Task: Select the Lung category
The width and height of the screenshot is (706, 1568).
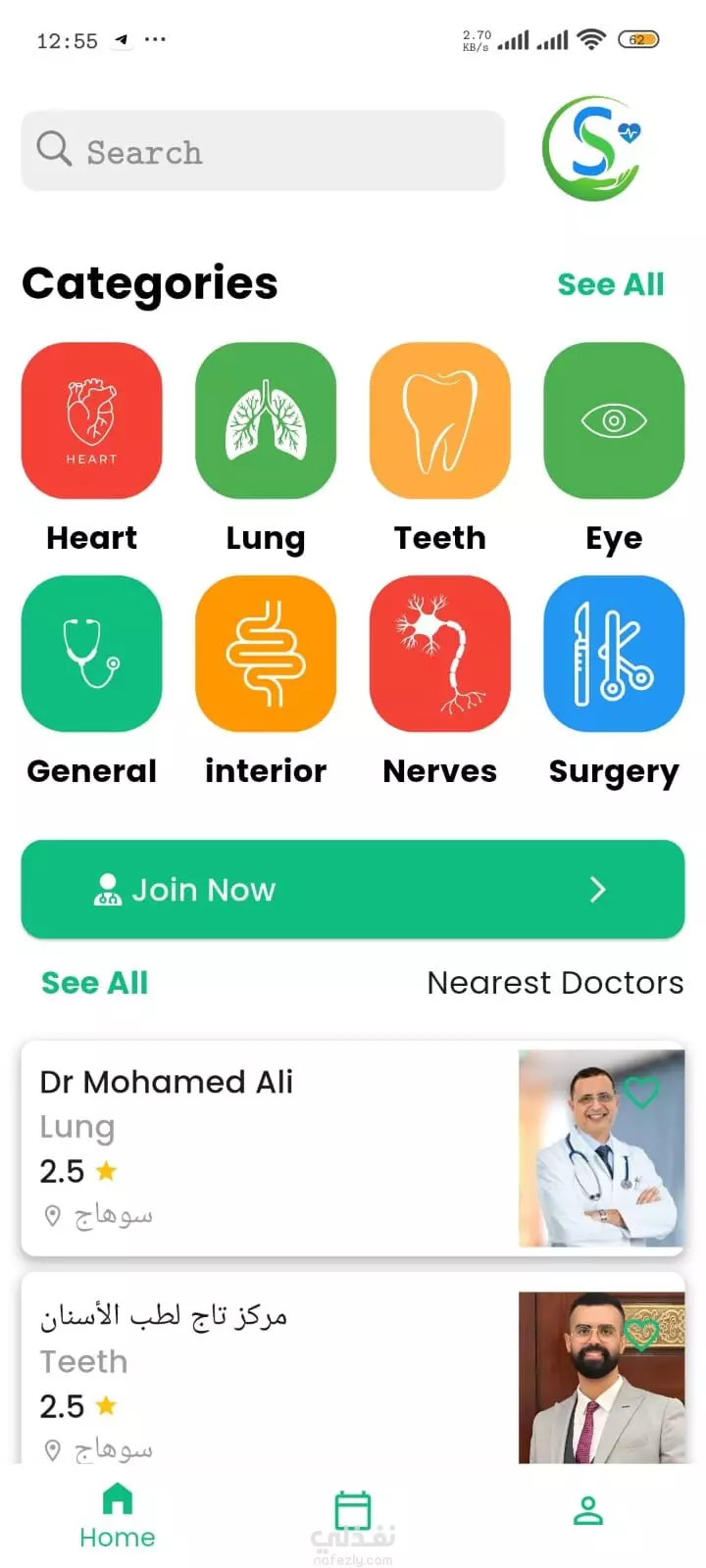Action: pos(266,420)
